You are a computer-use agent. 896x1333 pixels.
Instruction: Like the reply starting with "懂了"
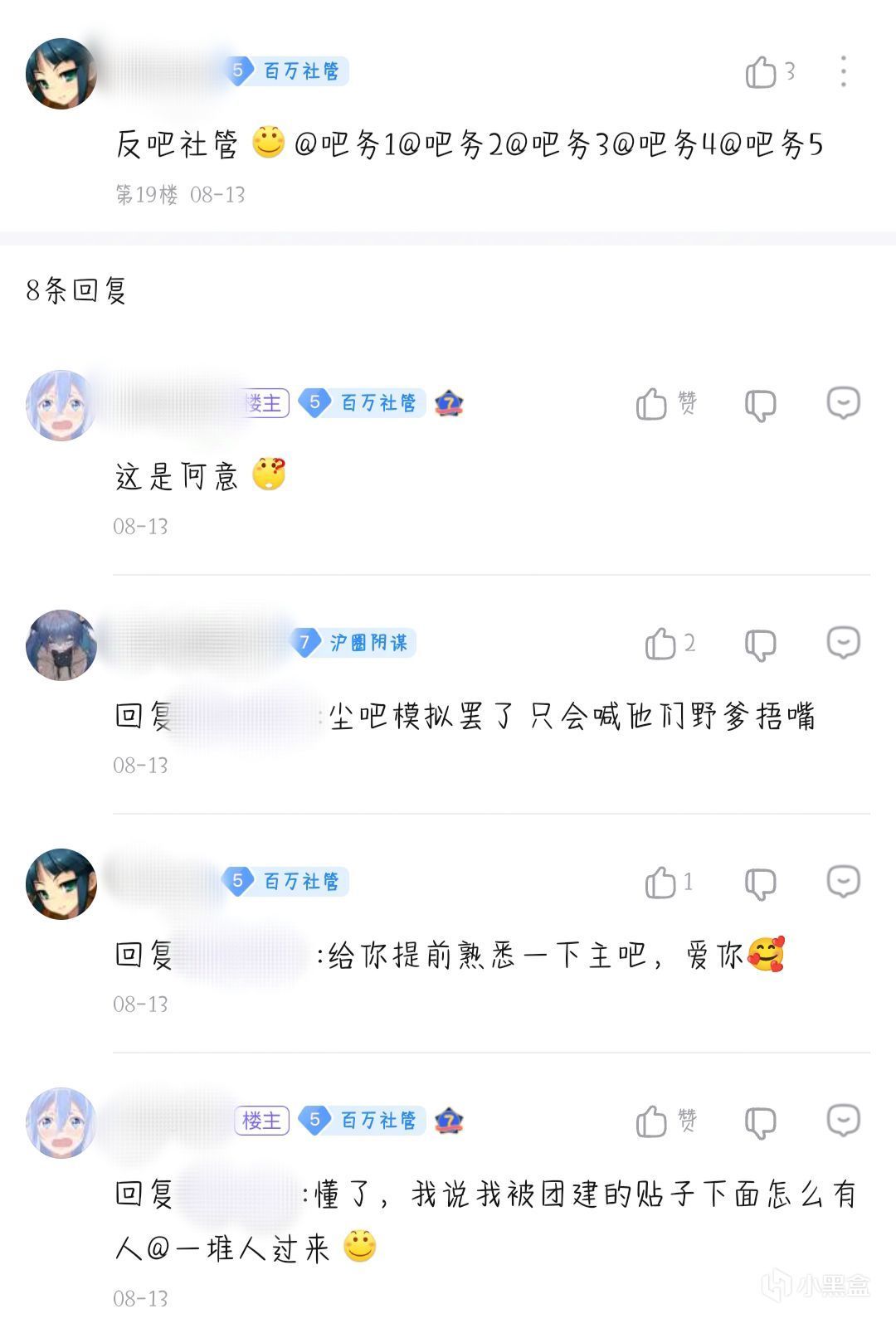click(652, 1121)
